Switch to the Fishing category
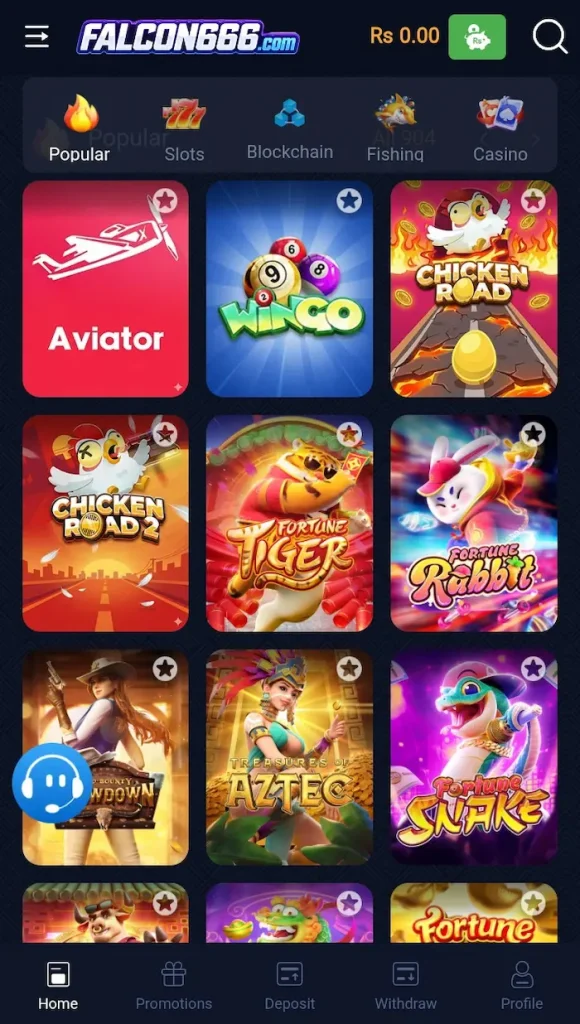This screenshot has width=580, height=1024. 395,129
